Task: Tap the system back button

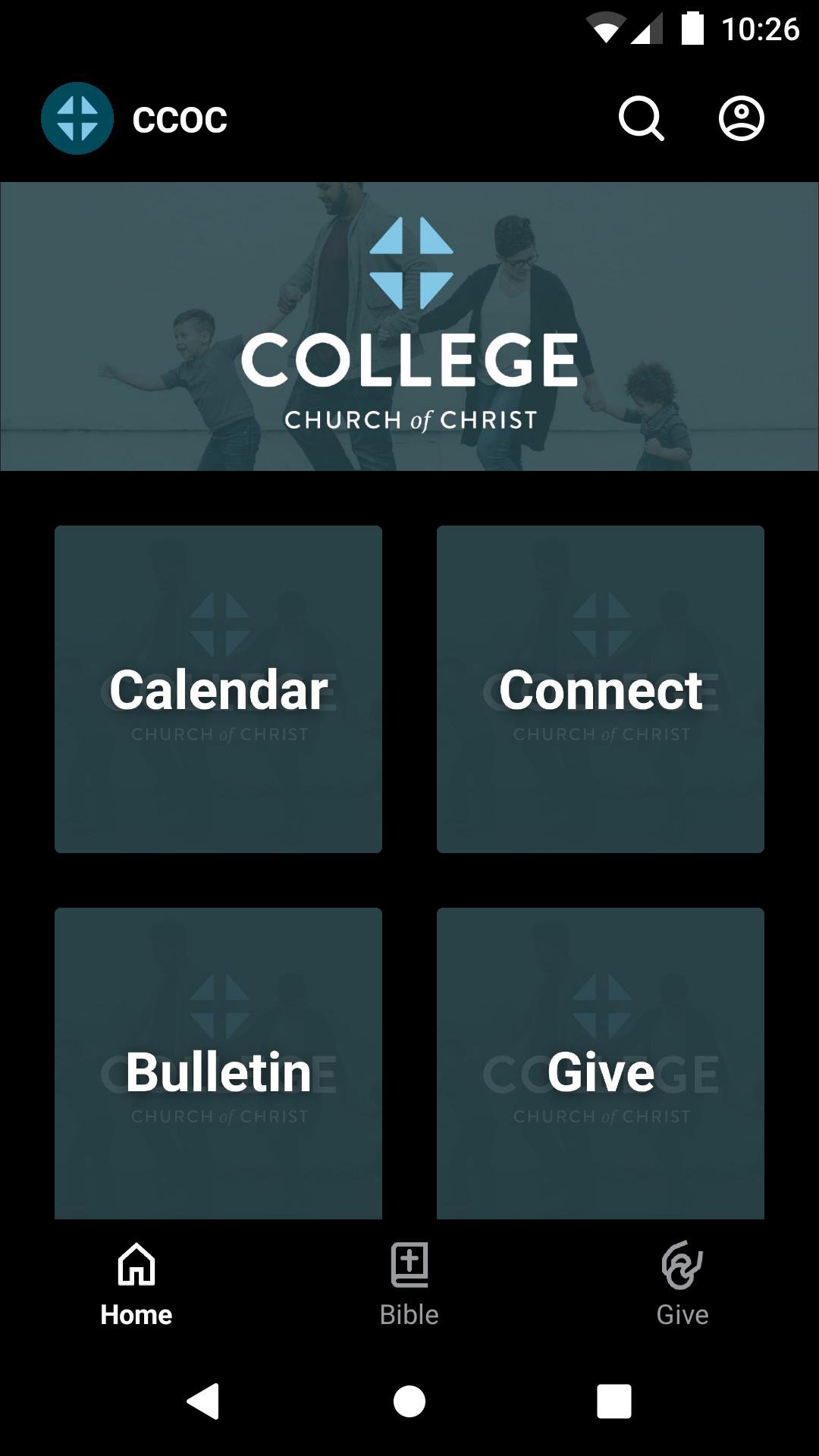Action: (x=203, y=1401)
